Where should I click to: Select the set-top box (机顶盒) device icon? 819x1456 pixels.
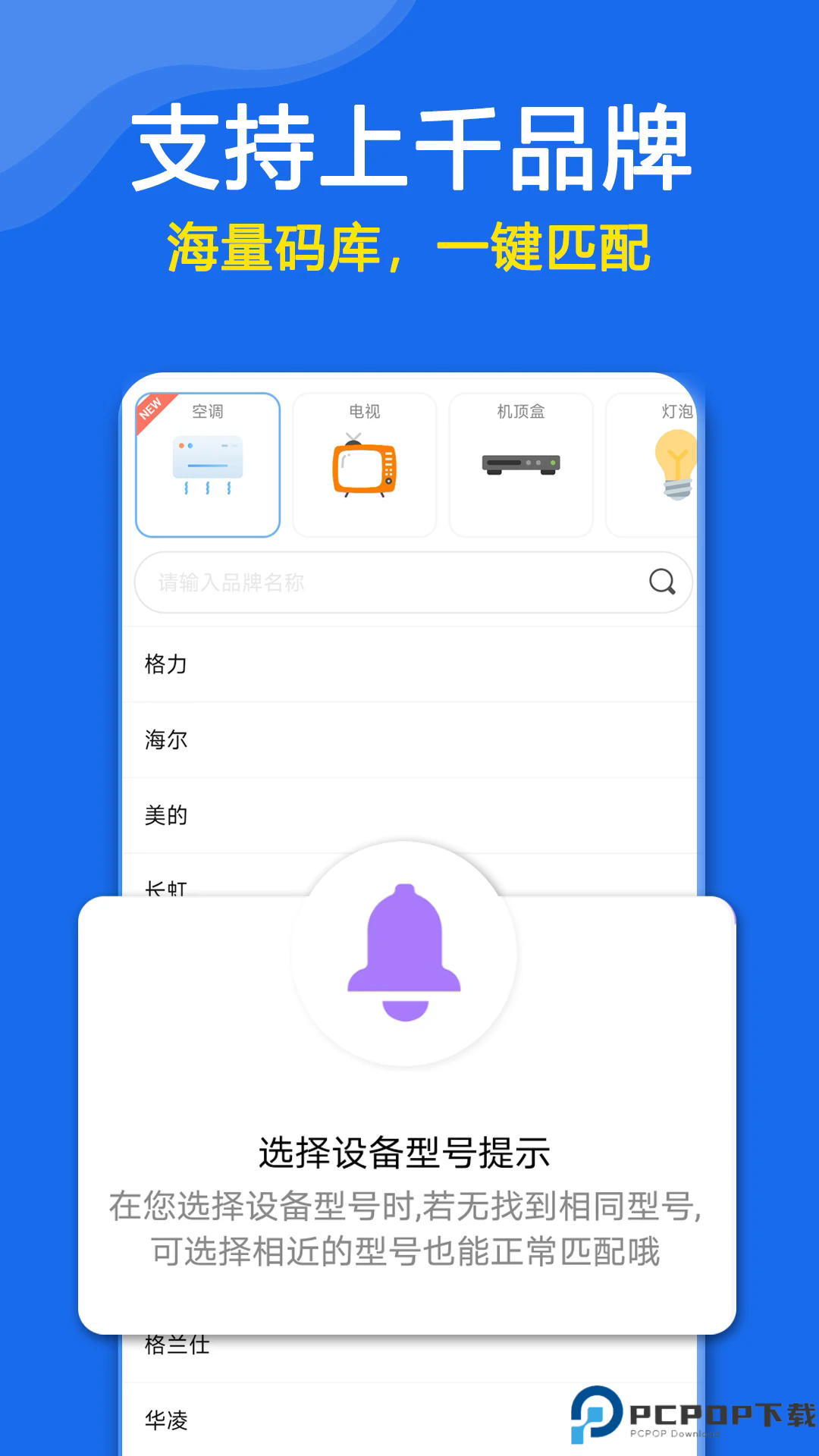(x=521, y=463)
